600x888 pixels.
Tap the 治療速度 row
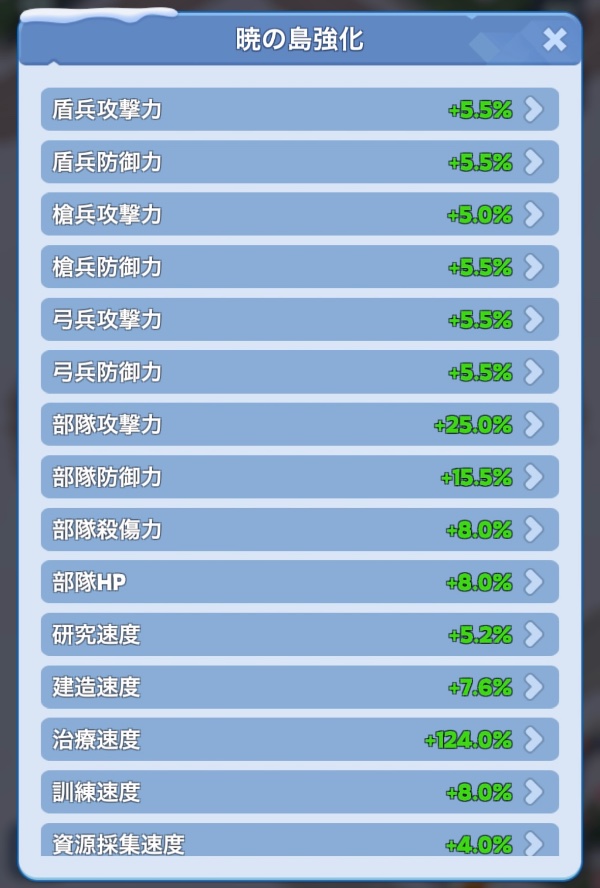pos(300,740)
